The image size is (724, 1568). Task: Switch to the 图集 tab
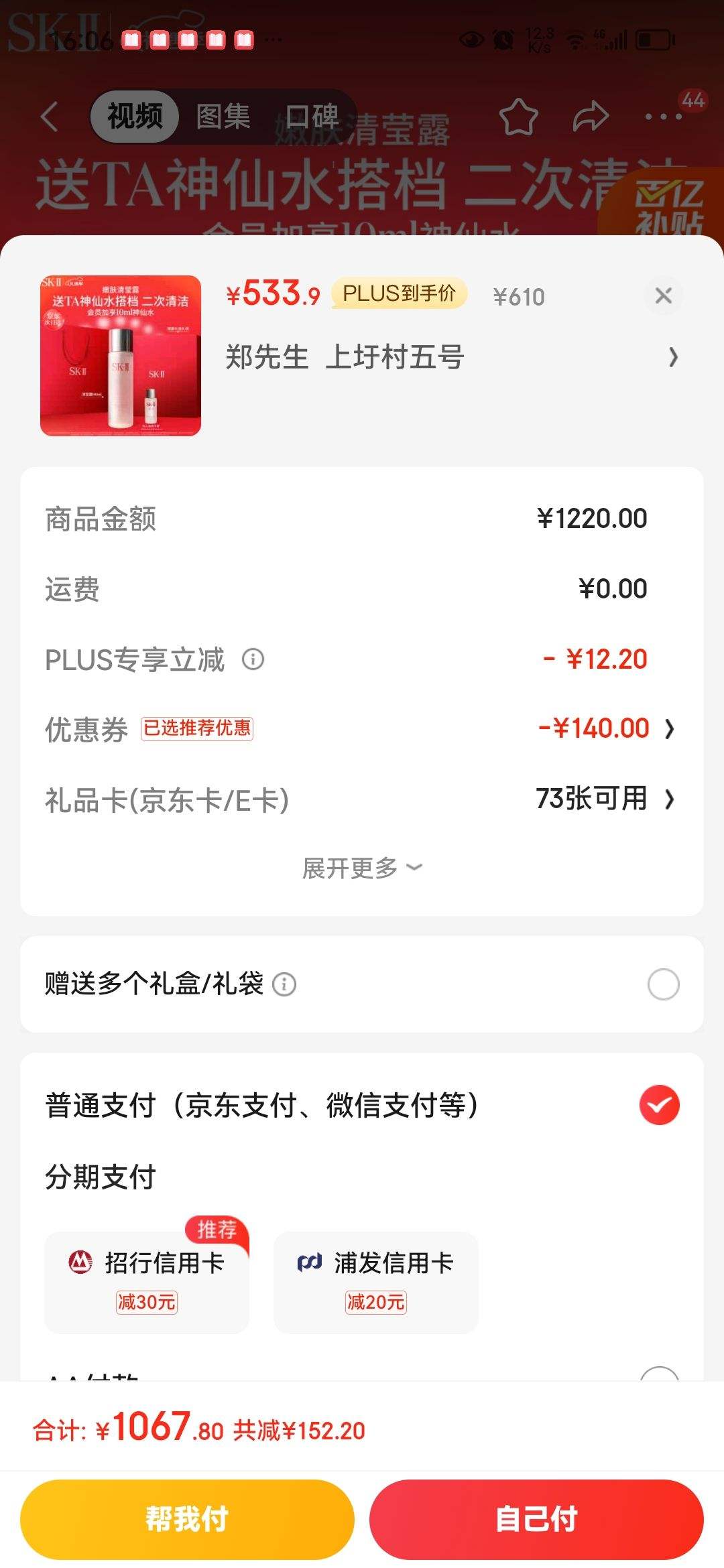[222, 115]
